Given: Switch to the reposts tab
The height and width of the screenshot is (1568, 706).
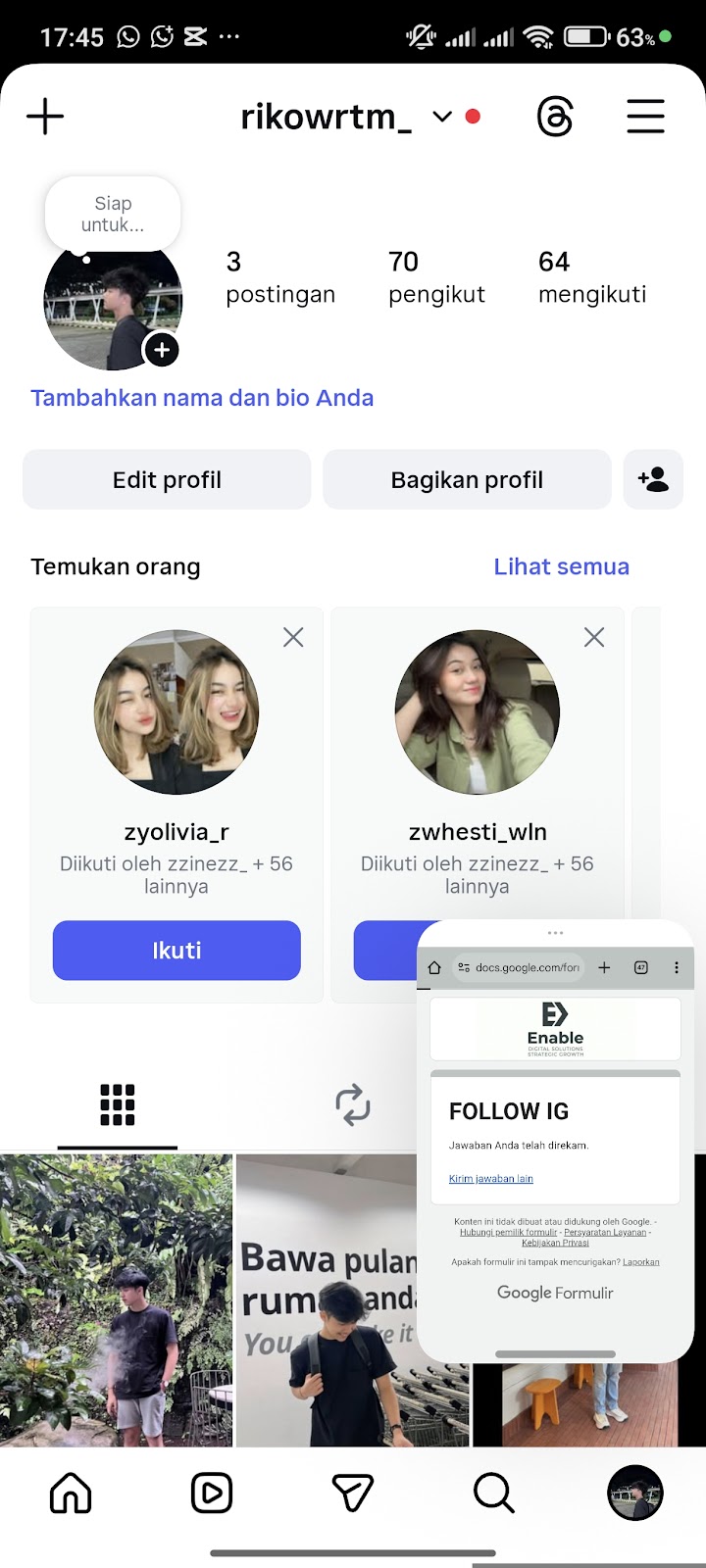Looking at the screenshot, I should tap(353, 1105).
